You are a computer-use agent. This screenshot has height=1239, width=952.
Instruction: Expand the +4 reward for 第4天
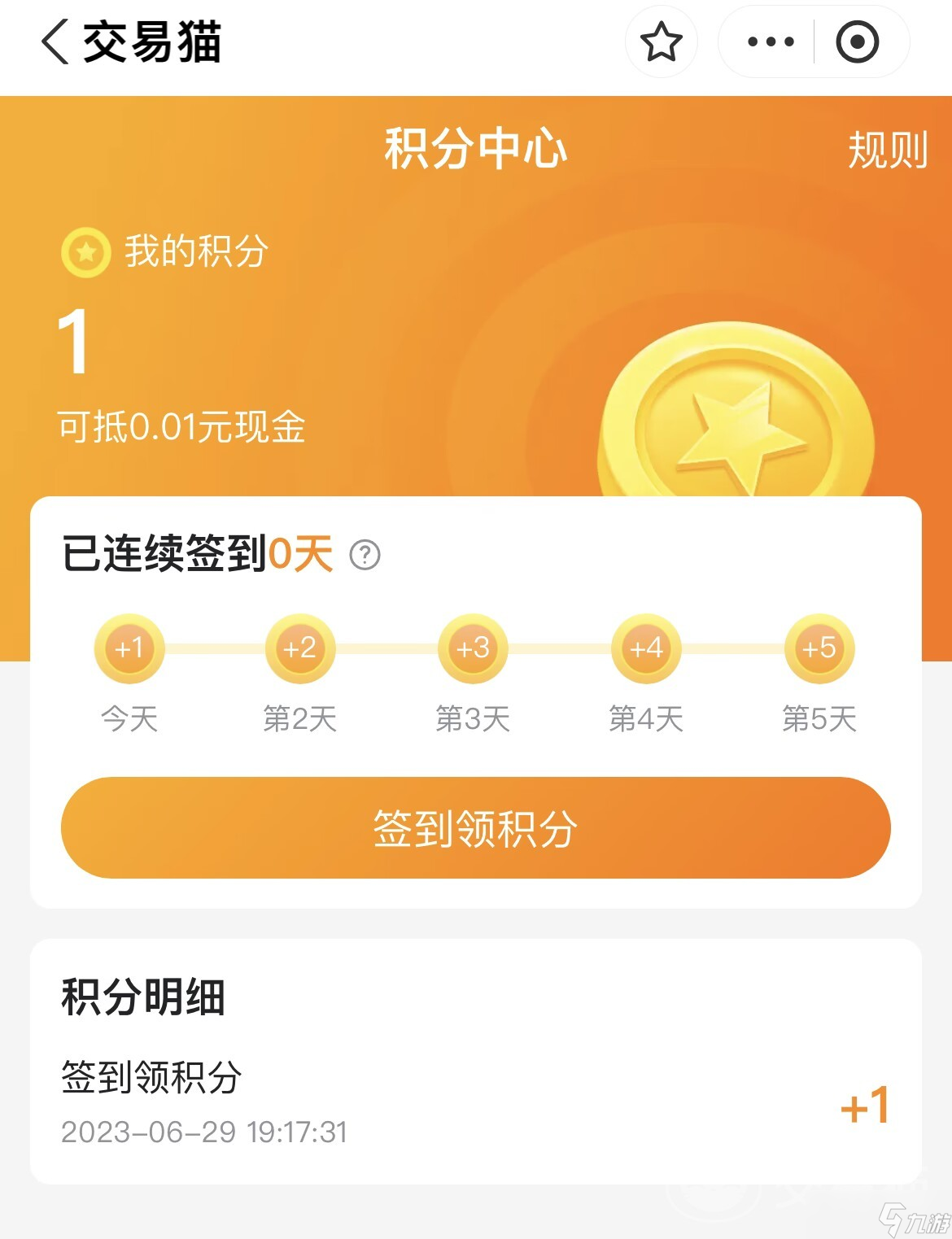645,648
